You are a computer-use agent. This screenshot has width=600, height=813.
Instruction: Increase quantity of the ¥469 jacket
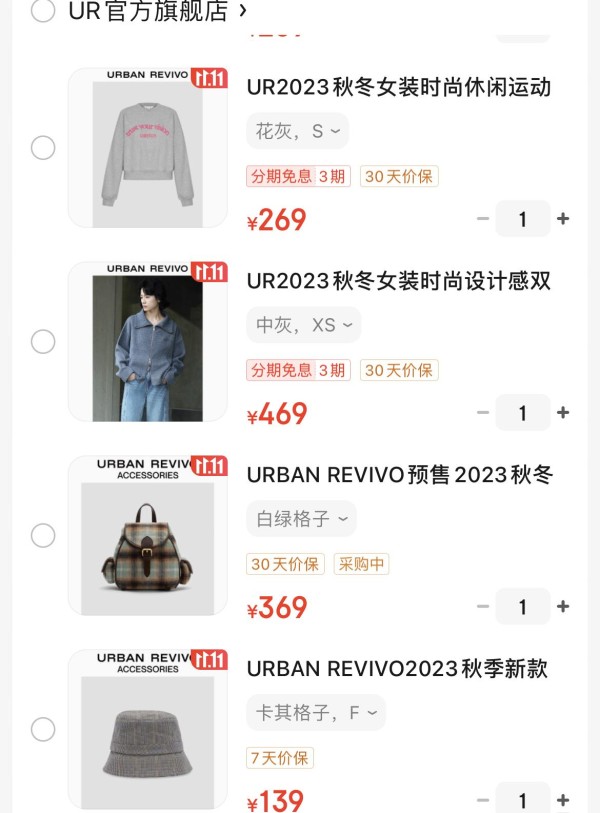(563, 413)
